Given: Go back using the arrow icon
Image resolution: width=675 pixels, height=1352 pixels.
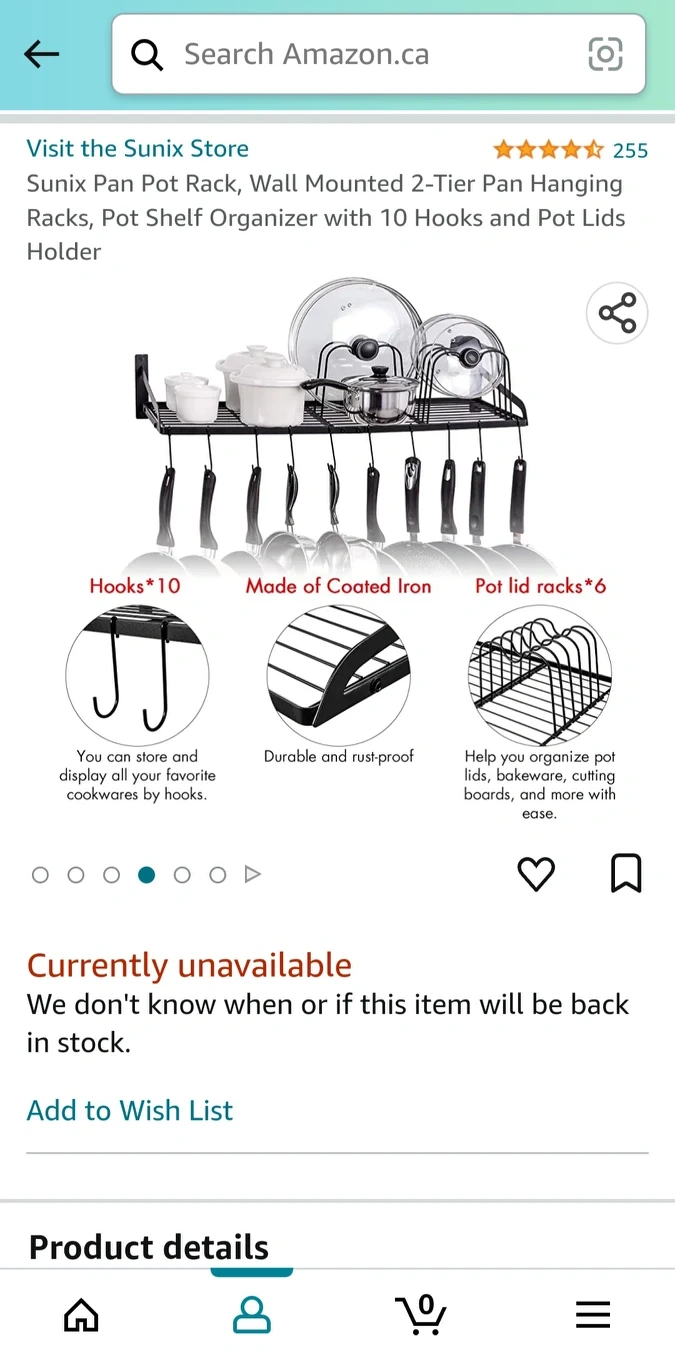Looking at the screenshot, I should coord(42,54).
